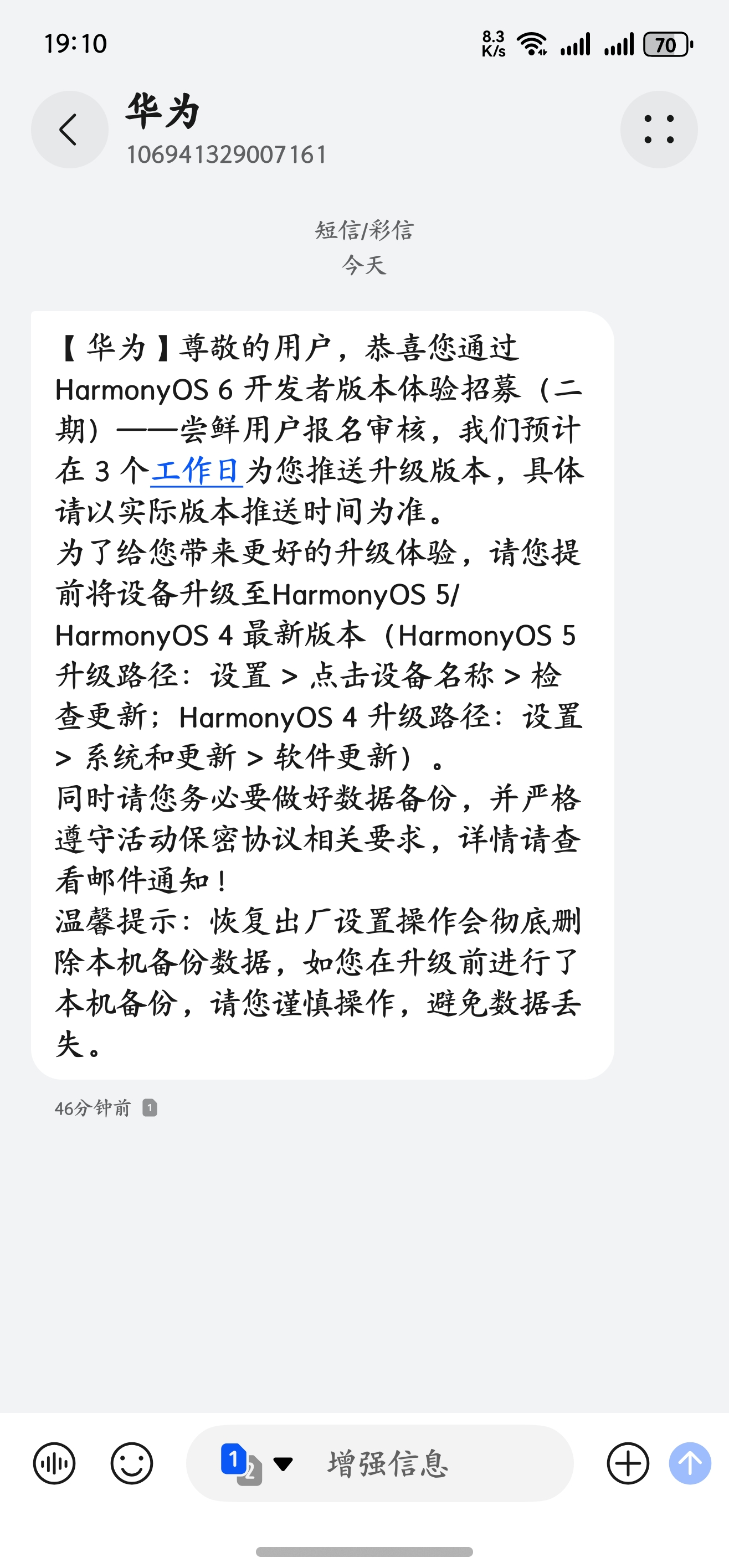Start voice input with the sound wave icon
The image size is (729, 1568).
click(54, 1463)
